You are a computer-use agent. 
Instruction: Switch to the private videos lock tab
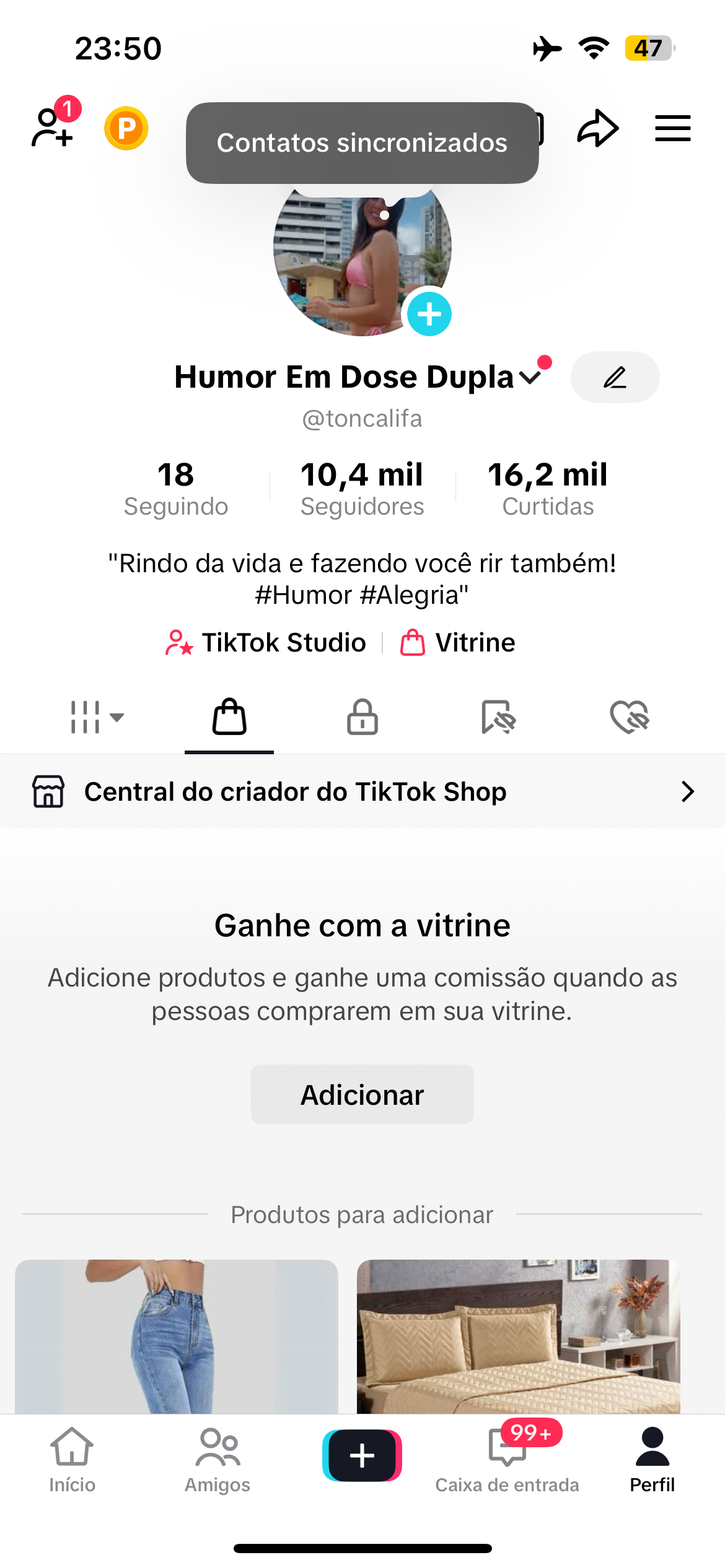coord(362,717)
